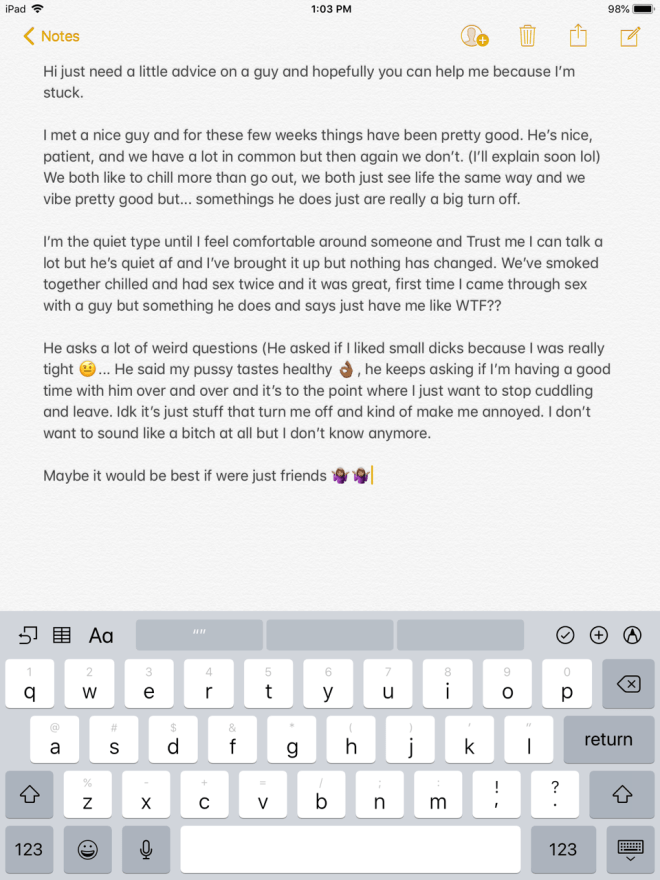Image resolution: width=660 pixels, height=880 pixels.
Task: Tap the backspace key
Action: click(x=628, y=685)
